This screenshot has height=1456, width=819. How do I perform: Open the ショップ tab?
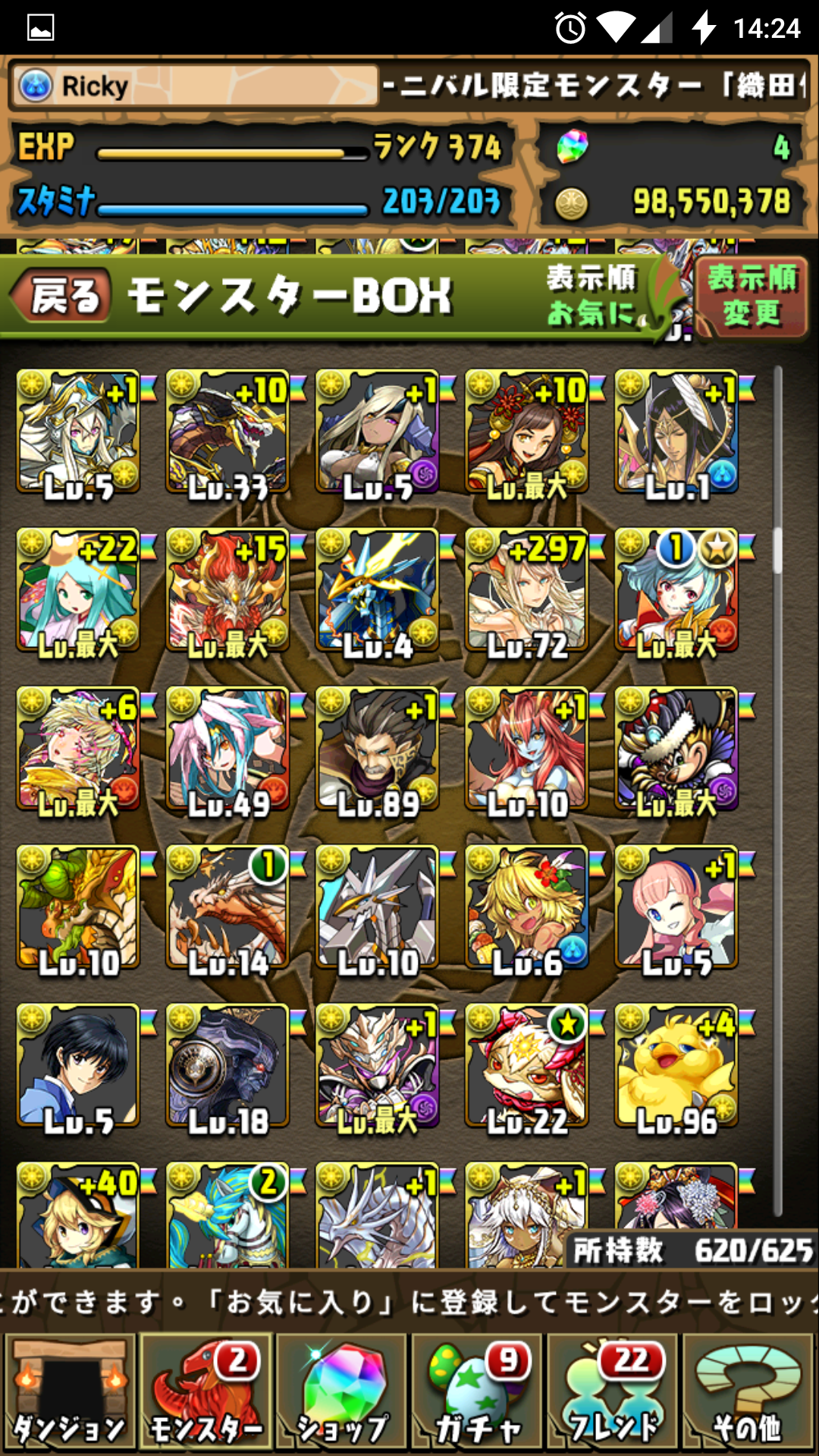[x=341, y=1392]
